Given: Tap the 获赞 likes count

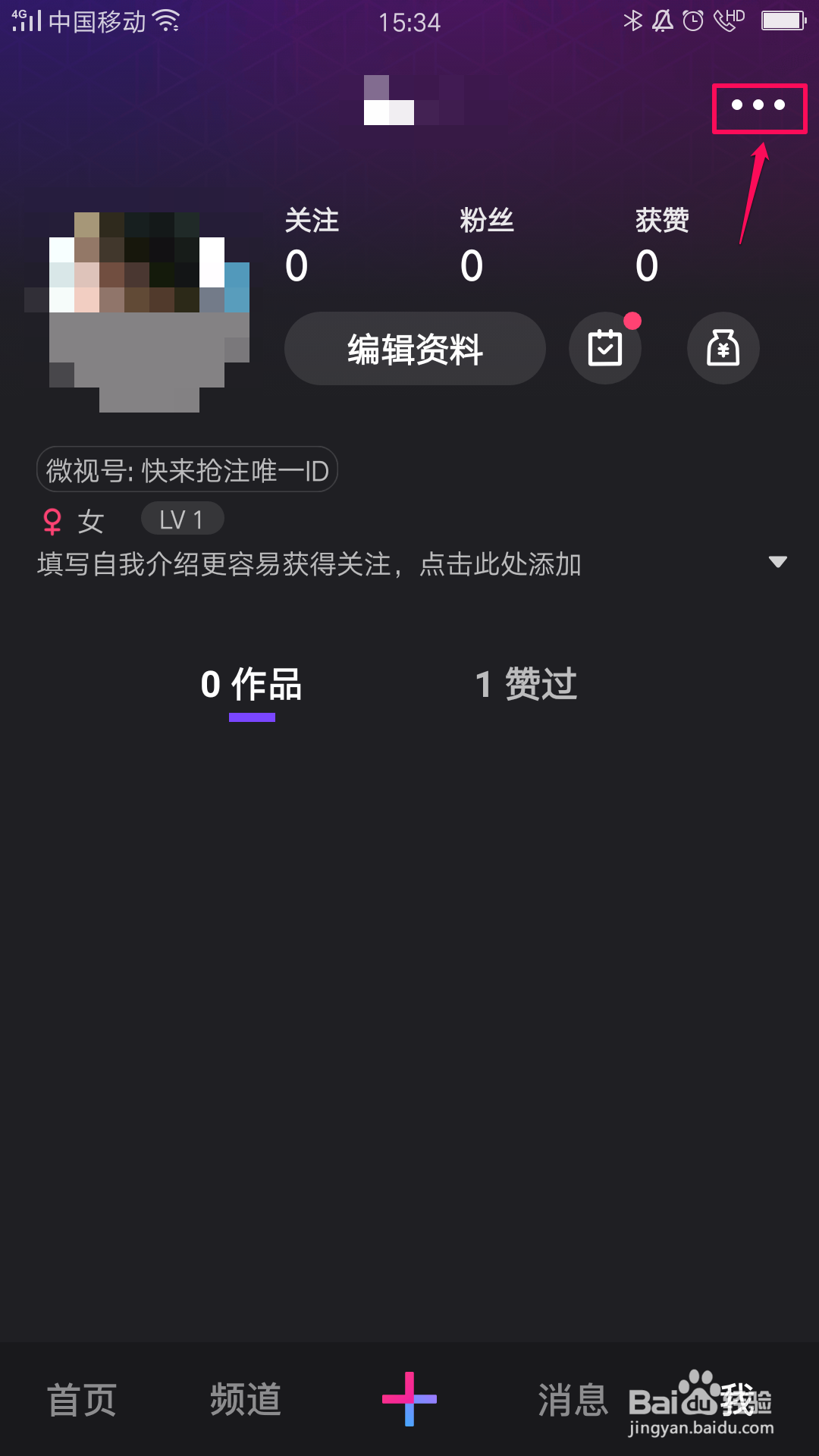Looking at the screenshot, I should [x=656, y=243].
